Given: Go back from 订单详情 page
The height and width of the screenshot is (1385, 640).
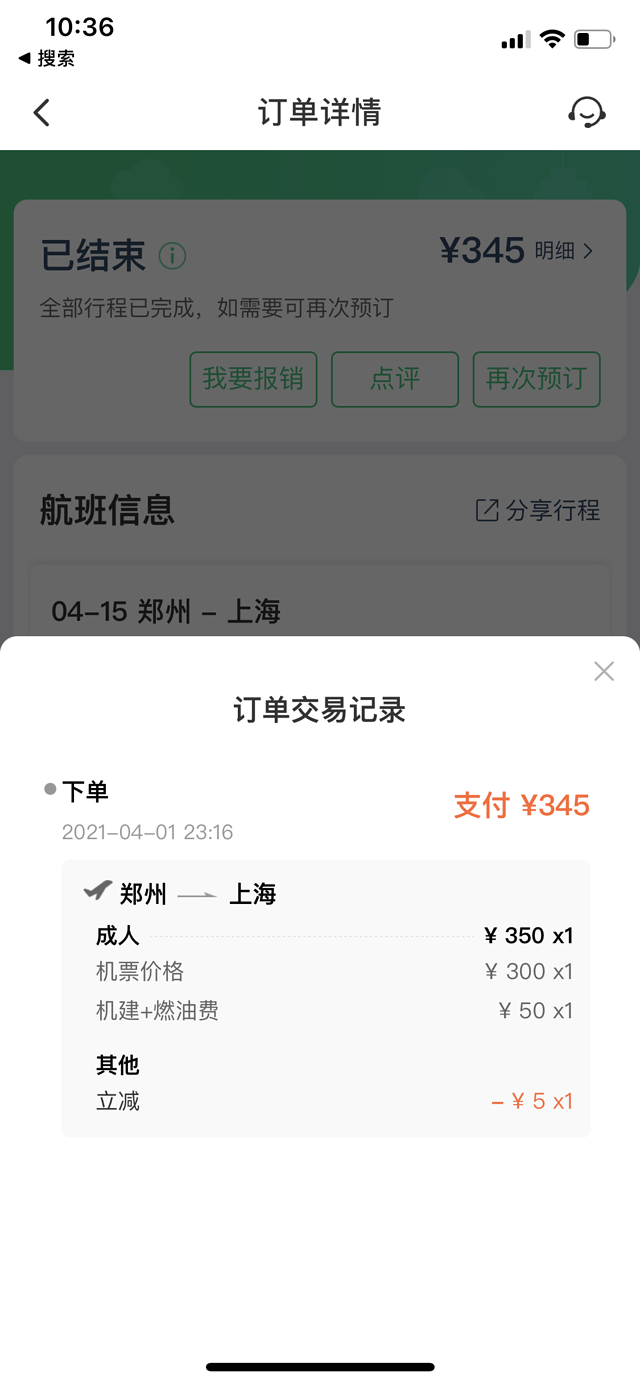Looking at the screenshot, I should point(41,112).
